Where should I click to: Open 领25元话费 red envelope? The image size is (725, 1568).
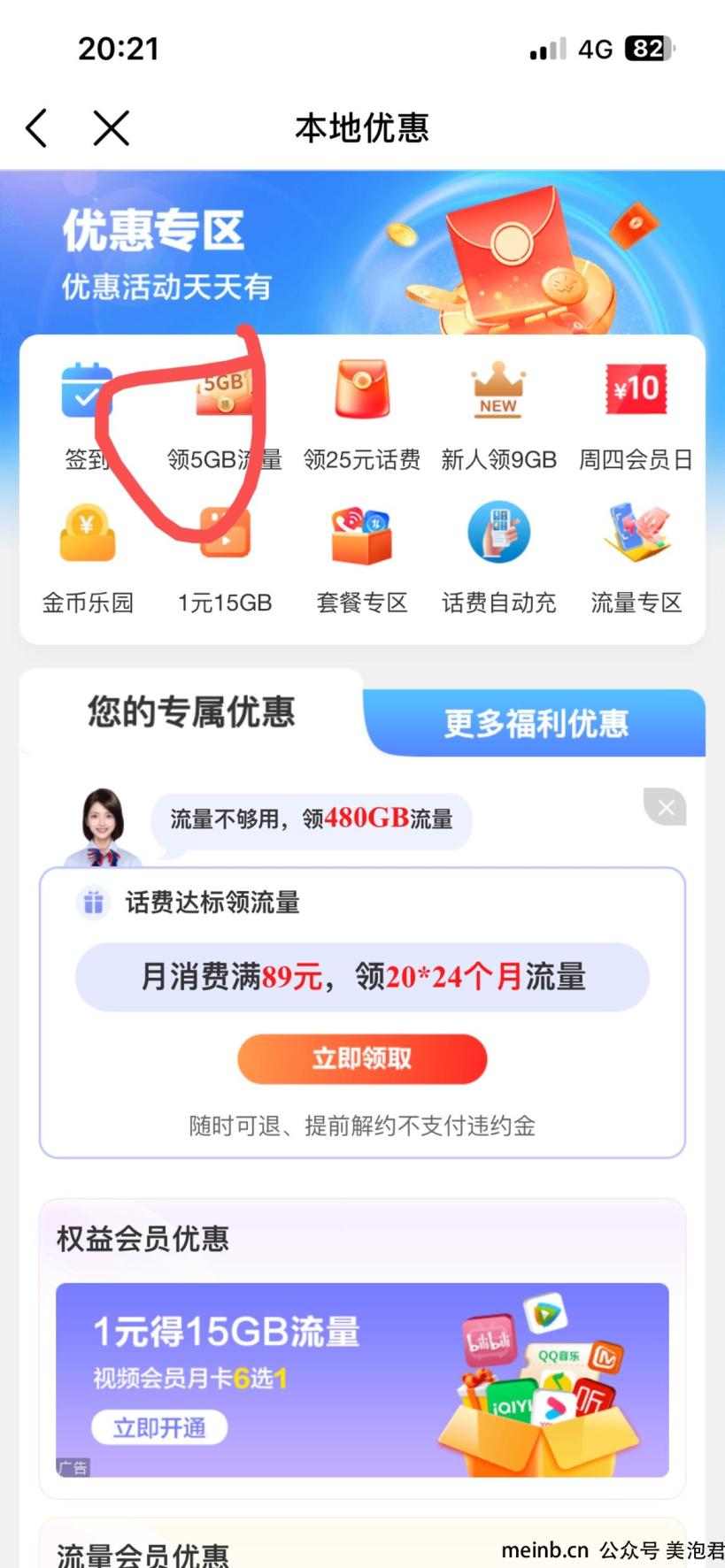[361, 413]
